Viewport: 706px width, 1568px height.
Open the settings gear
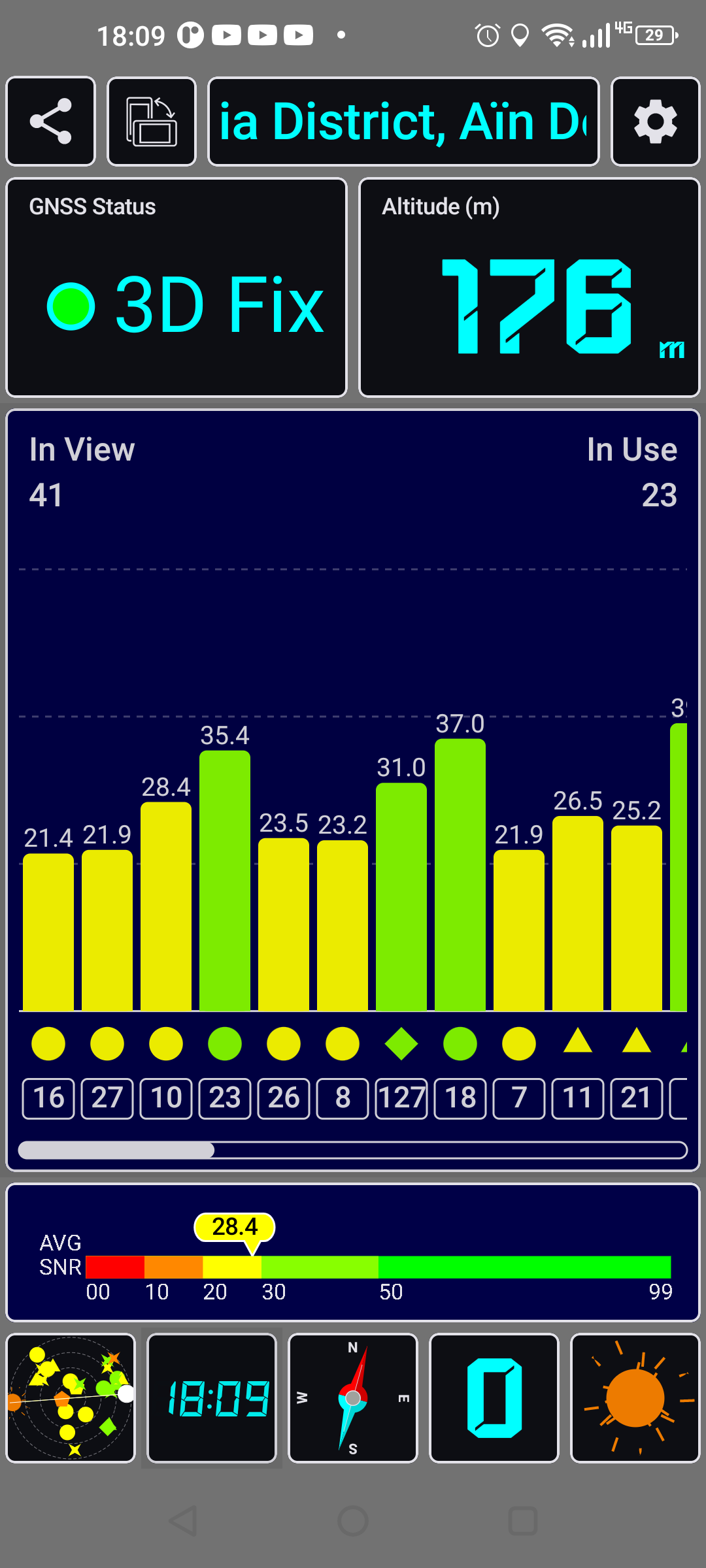pos(655,122)
